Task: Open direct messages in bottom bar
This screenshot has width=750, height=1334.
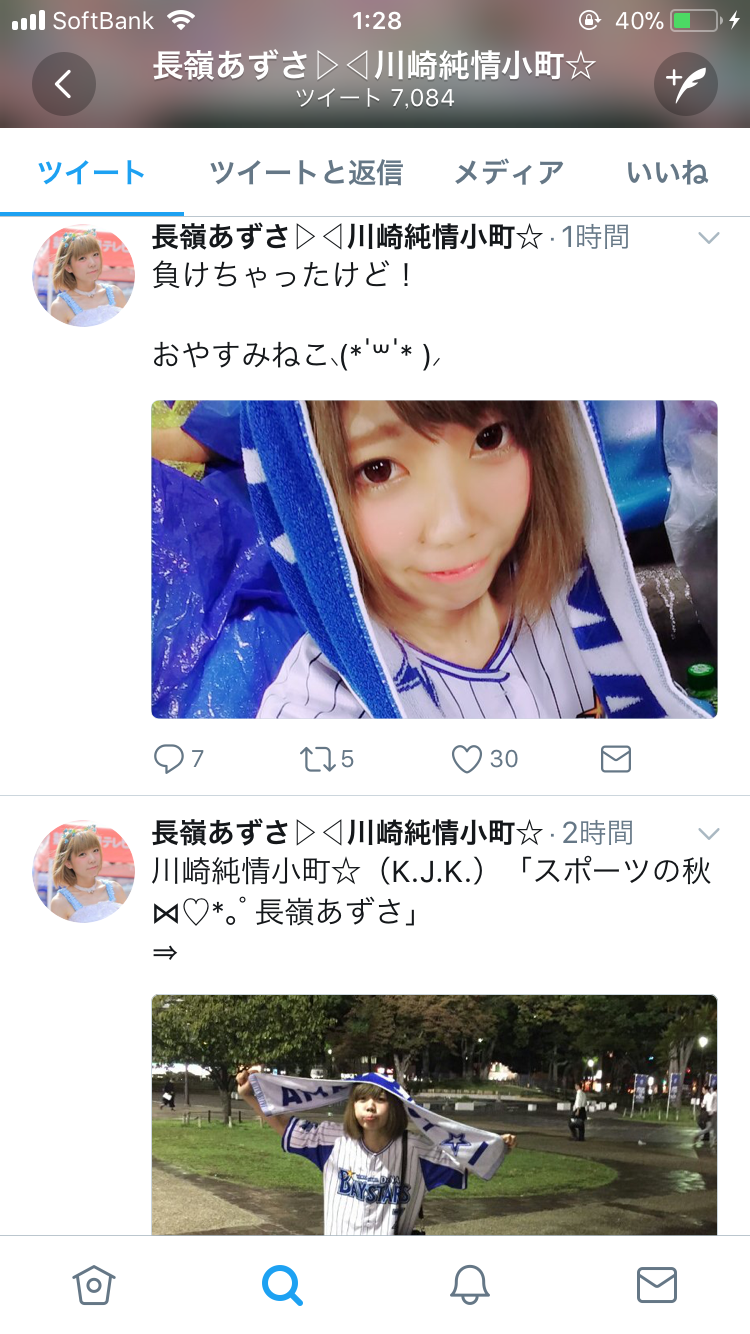Action: (x=657, y=1285)
